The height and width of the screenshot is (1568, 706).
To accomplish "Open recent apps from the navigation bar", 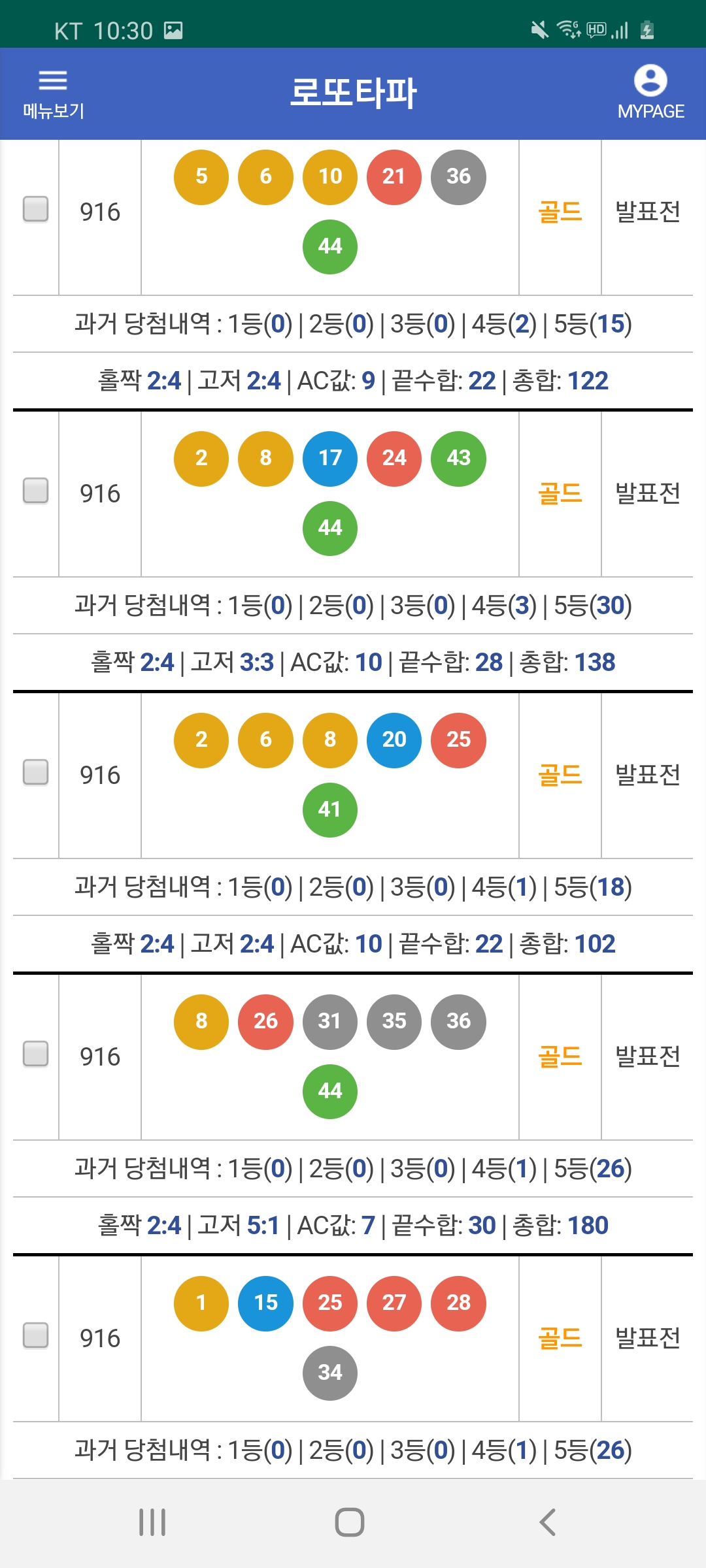I will click(152, 1522).
